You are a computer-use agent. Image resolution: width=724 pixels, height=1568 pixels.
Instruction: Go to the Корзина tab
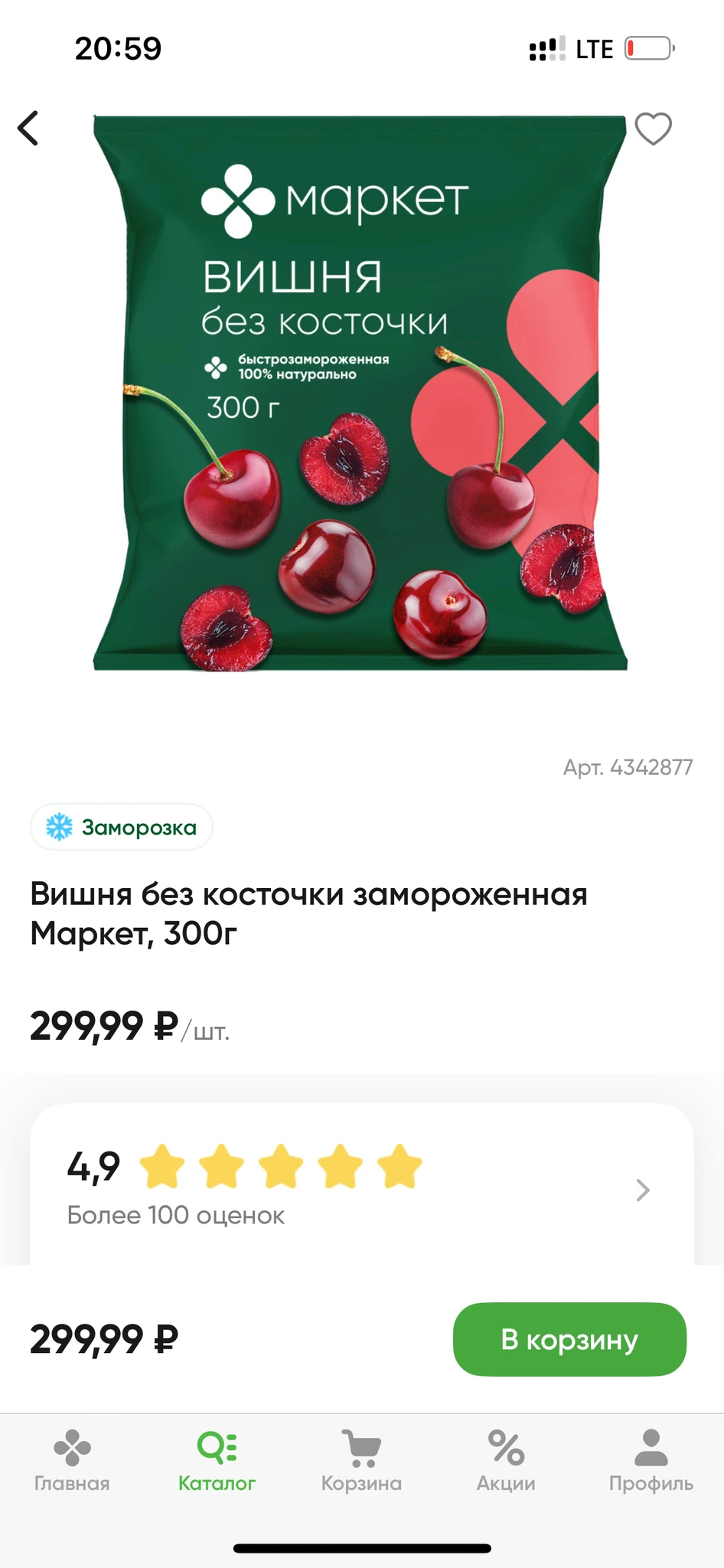[361, 1461]
